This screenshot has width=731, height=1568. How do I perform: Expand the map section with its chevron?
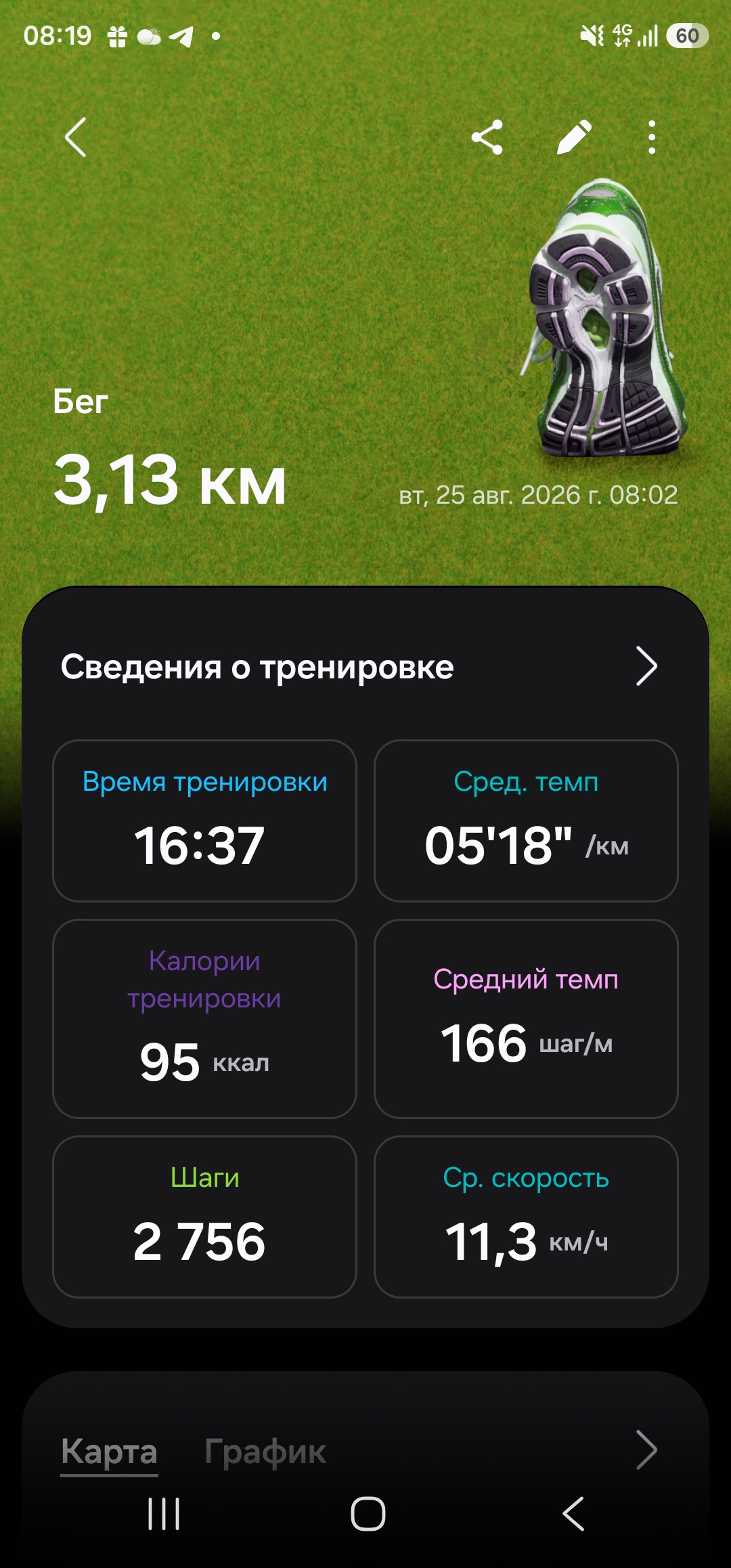(646, 1450)
